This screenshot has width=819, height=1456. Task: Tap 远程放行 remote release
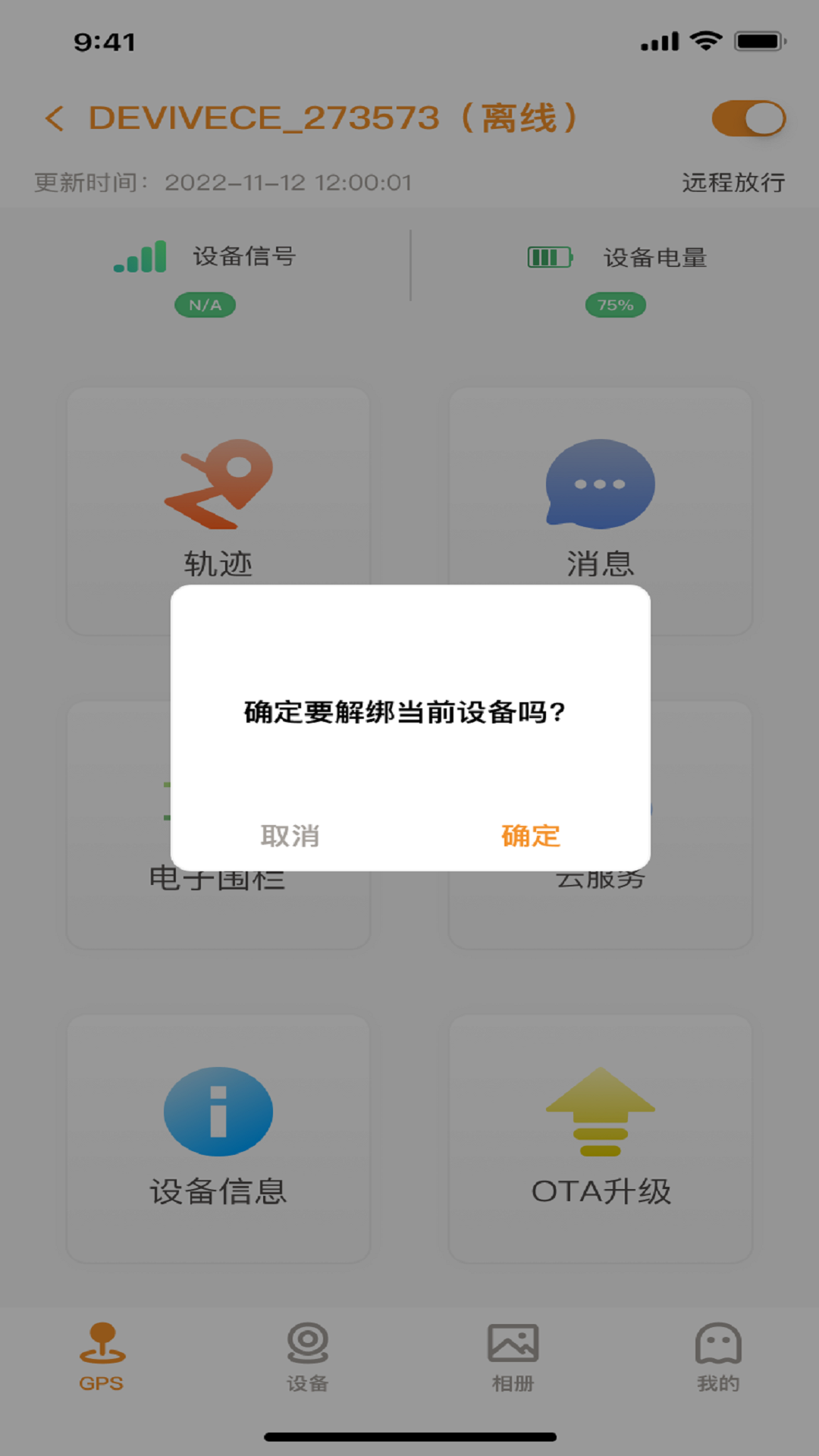click(x=733, y=183)
